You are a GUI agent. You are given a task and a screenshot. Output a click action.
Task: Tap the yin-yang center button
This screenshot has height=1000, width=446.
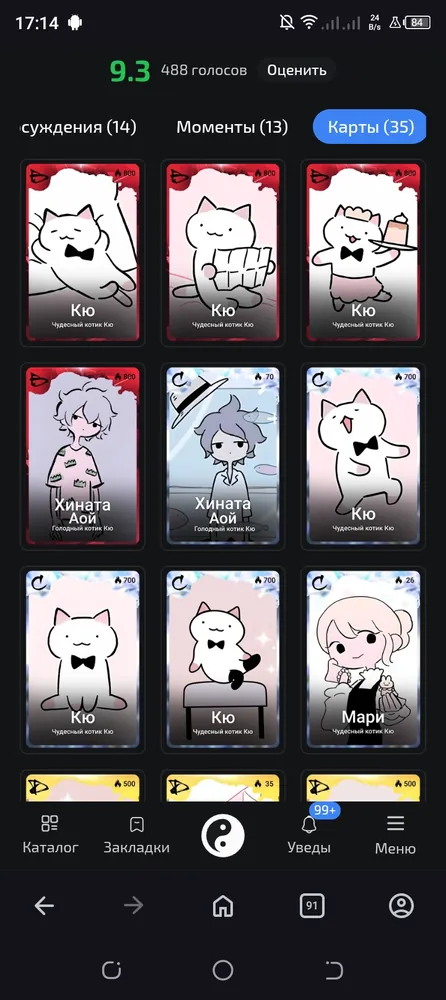pyautogui.click(x=223, y=835)
